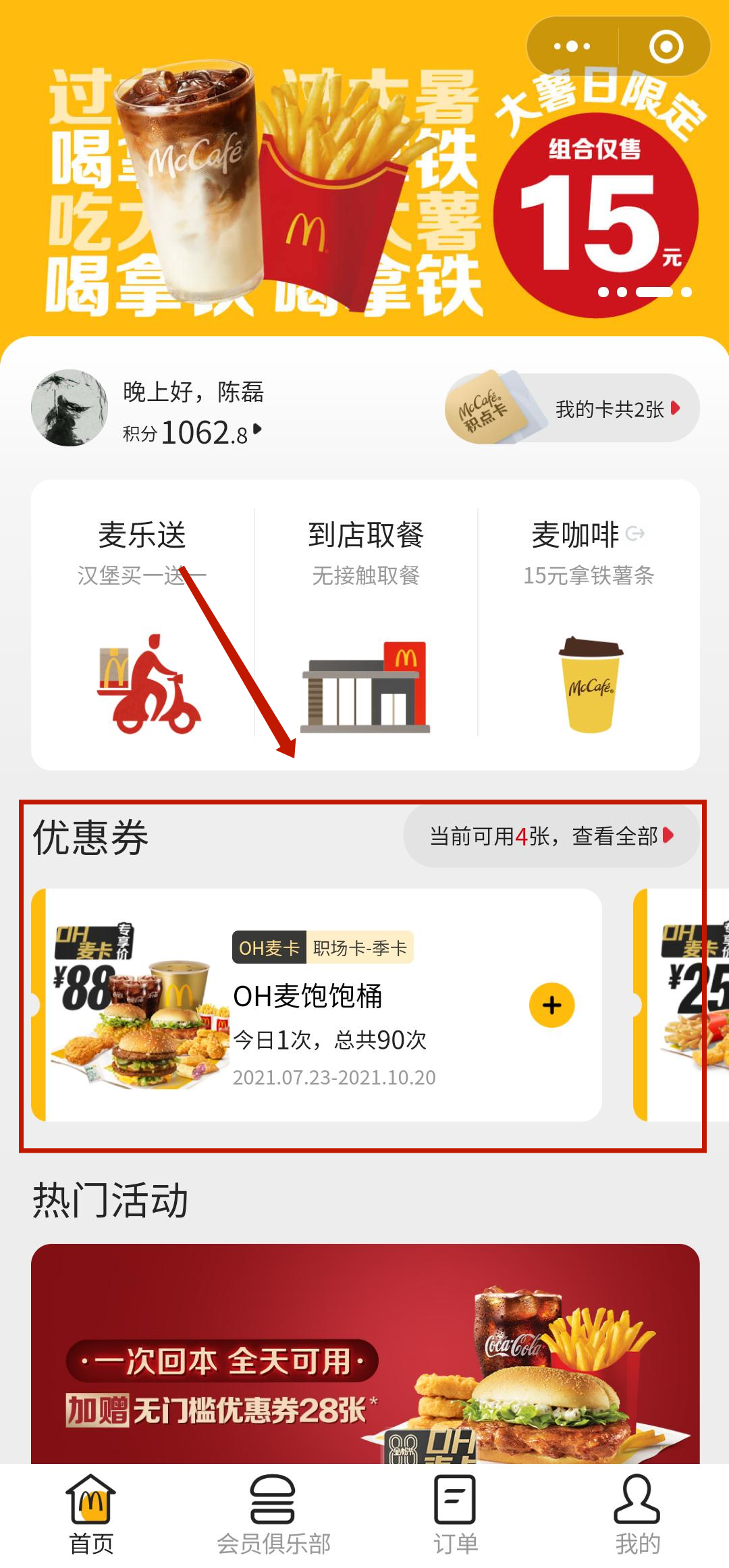
Task: Switch to 会员俱乐部 tab
Action: 273,1514
